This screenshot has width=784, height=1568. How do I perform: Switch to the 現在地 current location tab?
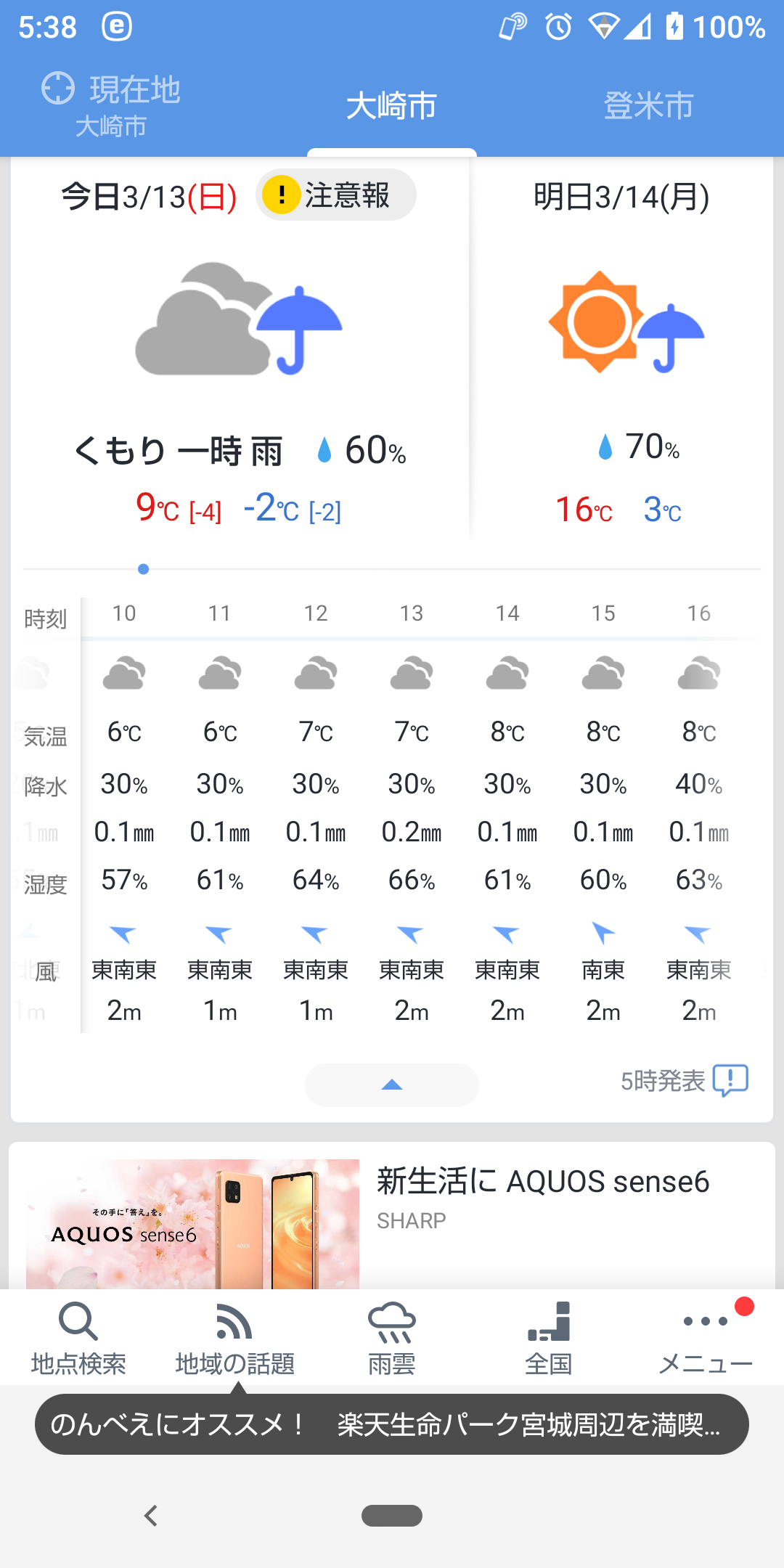pos(111,106)
